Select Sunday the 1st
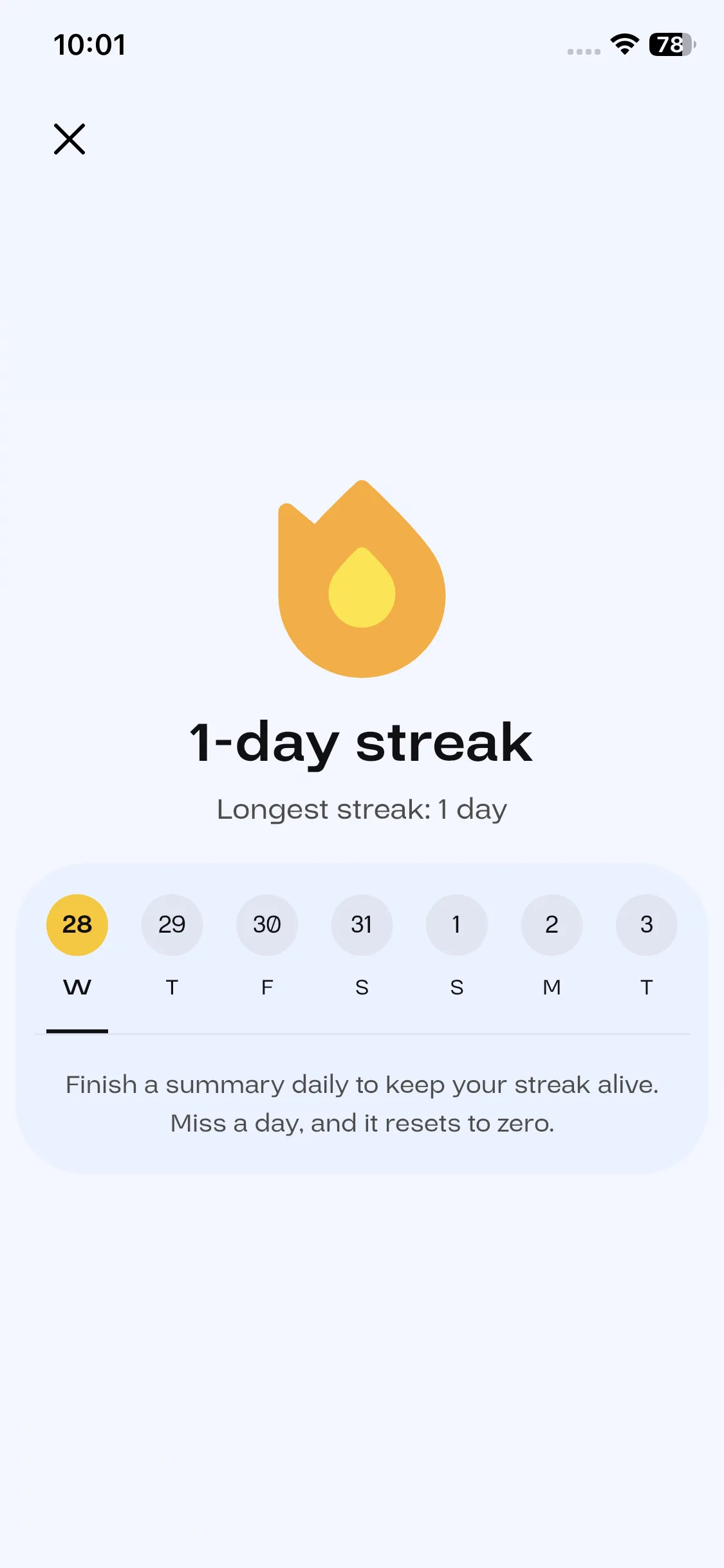Image resolution: width=724 pixels, height=1568 pixels. (456, 924)
